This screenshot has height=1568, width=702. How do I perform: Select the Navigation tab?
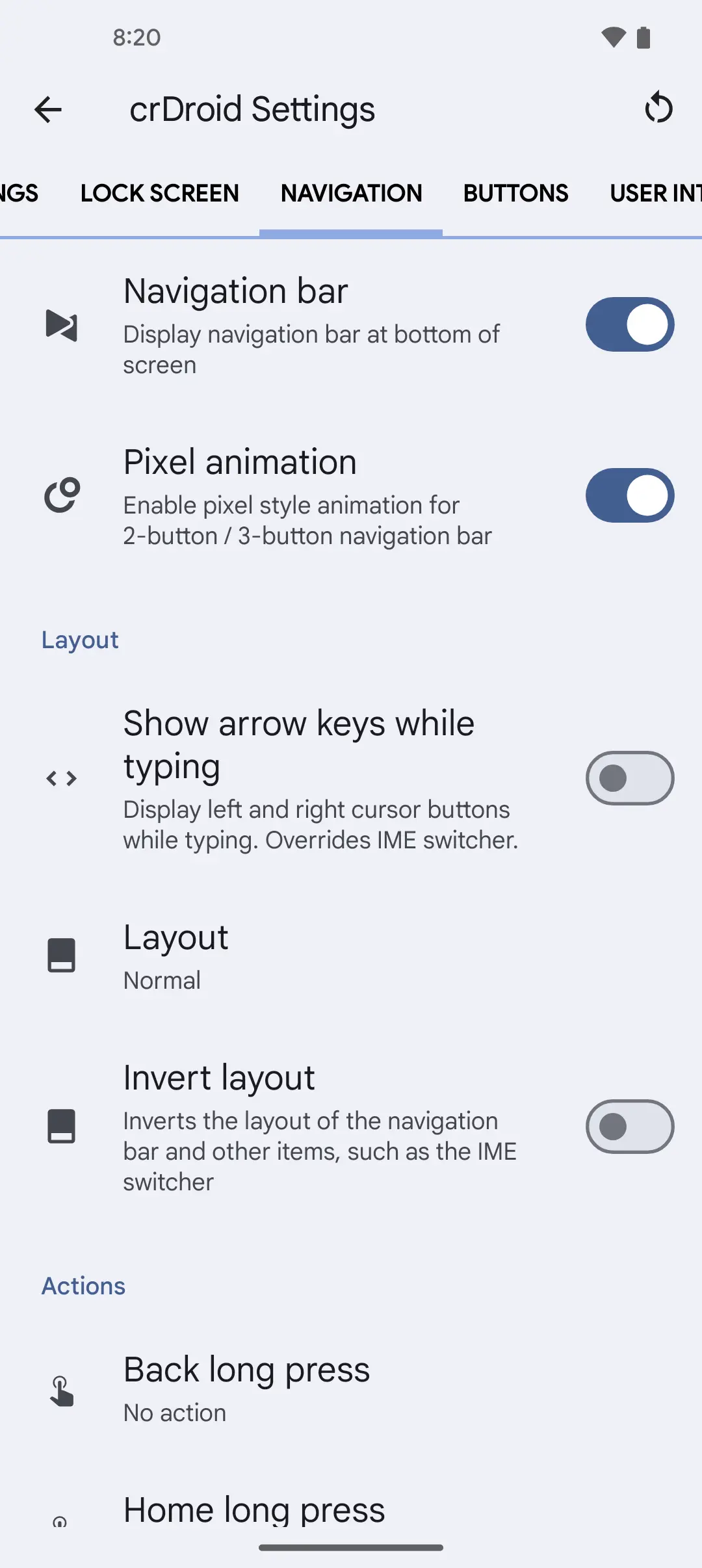click(351, 193)
